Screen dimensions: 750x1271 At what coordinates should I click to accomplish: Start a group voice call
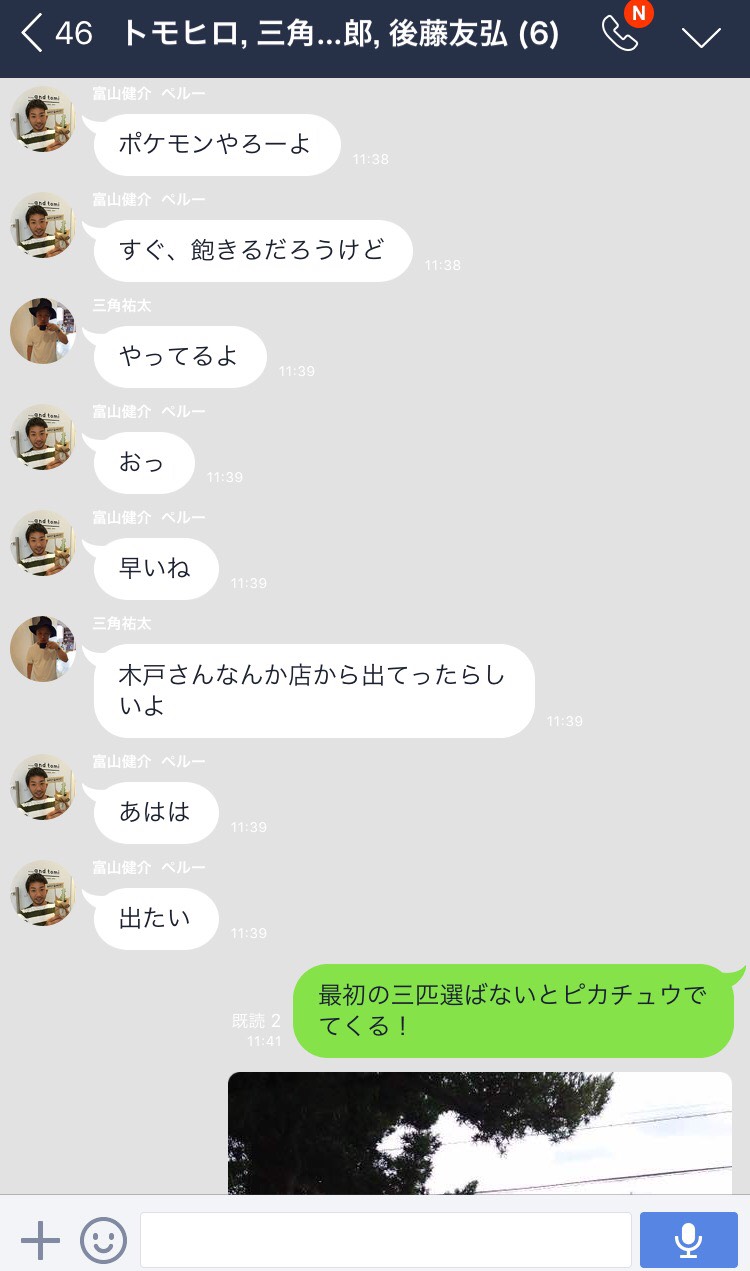(x=620, y=34)
